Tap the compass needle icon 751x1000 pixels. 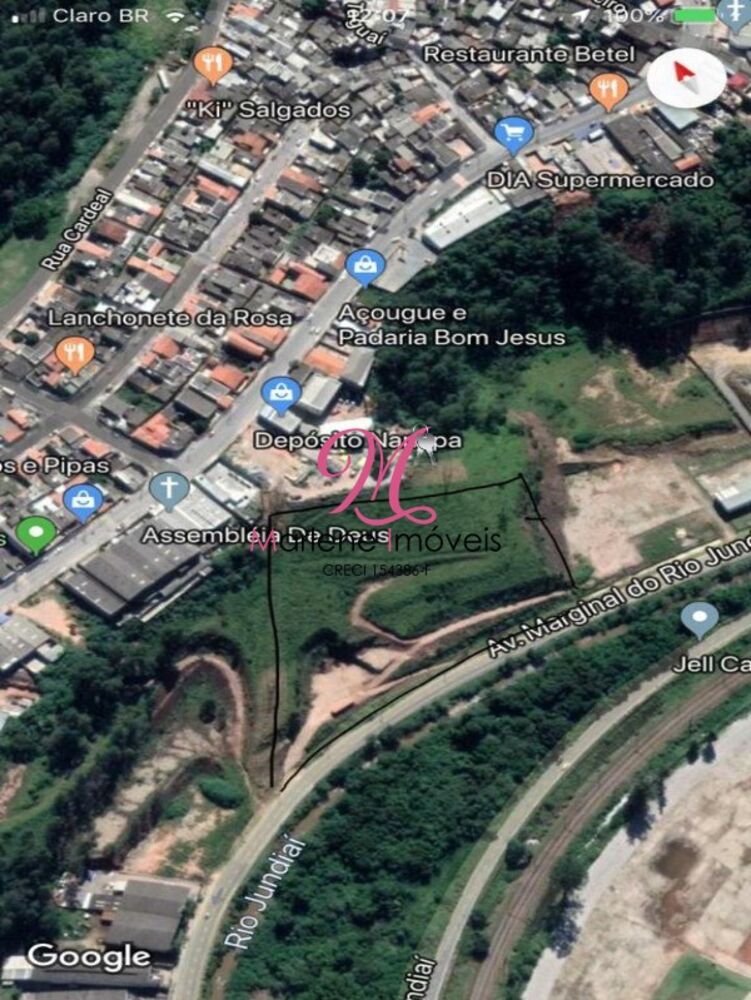(684, 75)
